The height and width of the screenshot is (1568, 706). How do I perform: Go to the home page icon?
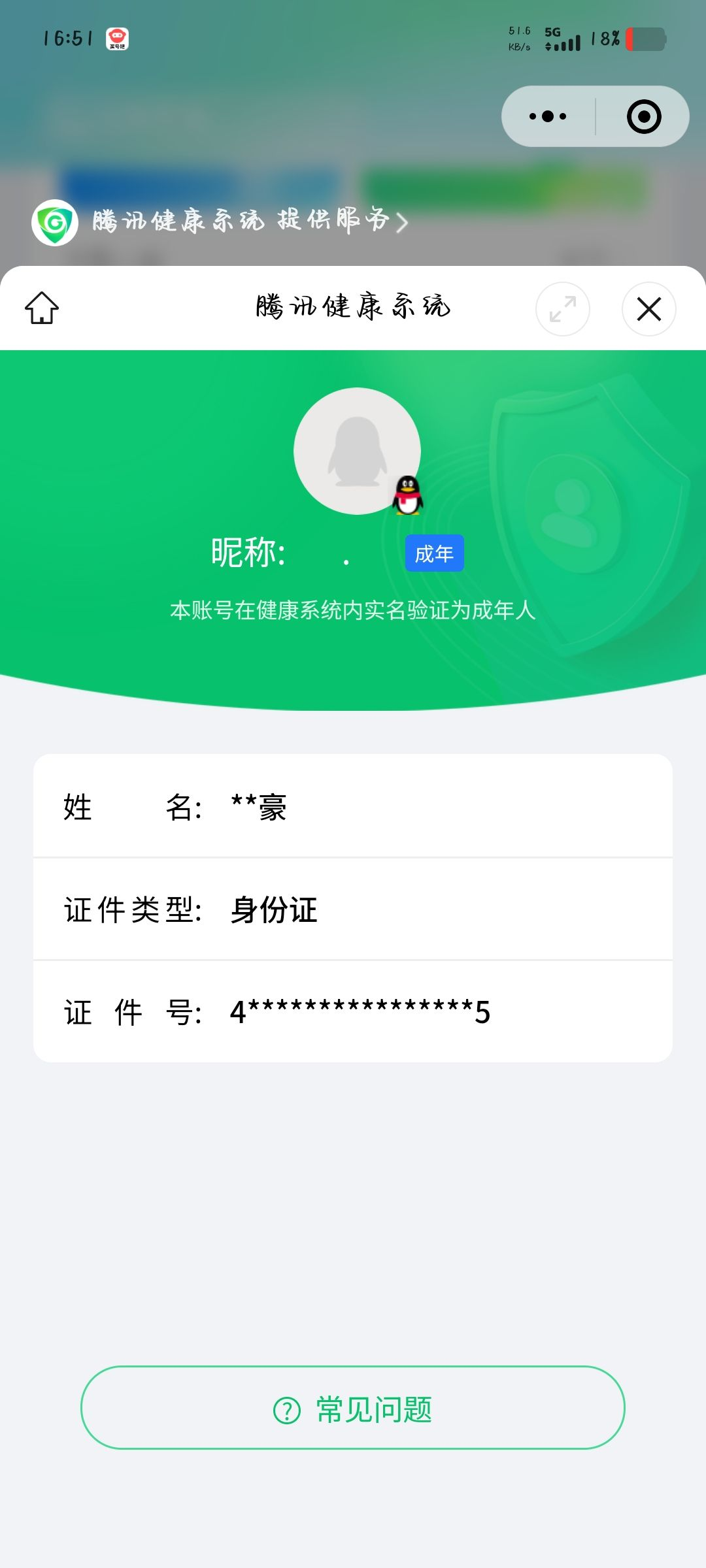tap(42, 308)
